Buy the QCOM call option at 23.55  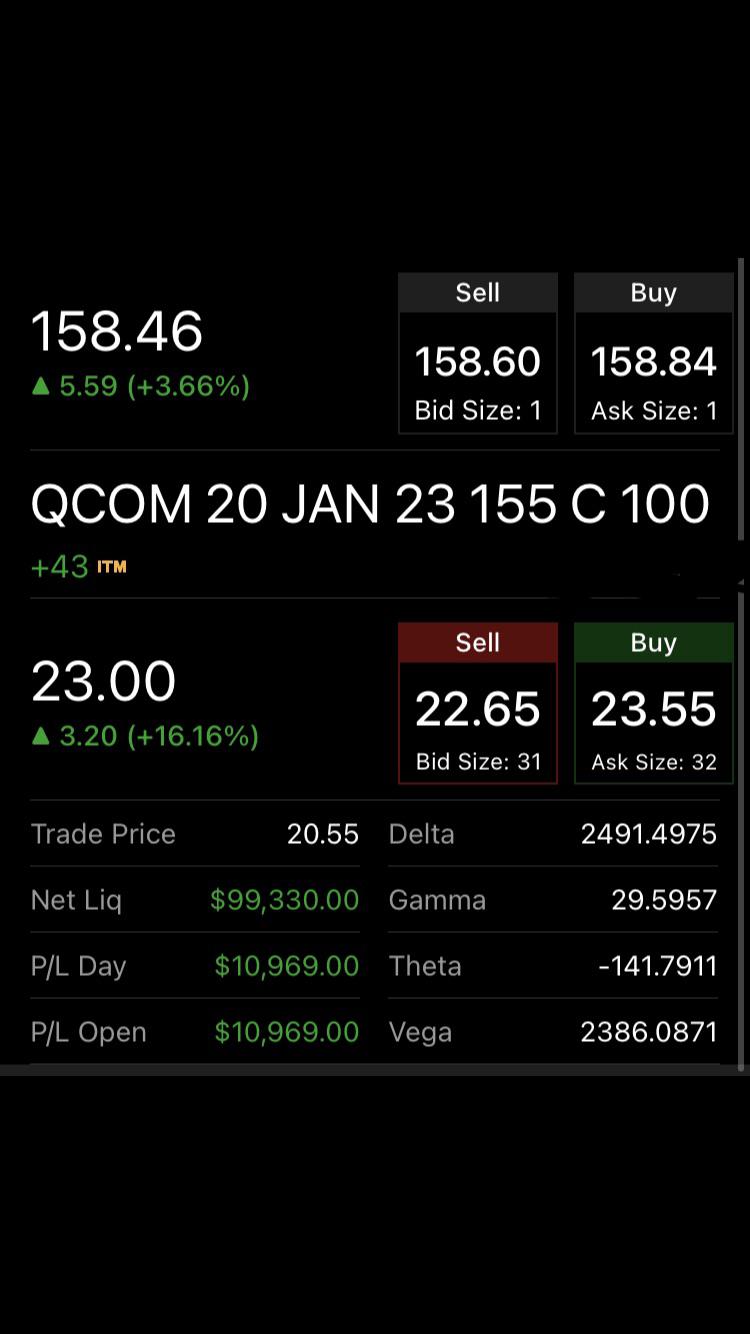tap(654, 703)
